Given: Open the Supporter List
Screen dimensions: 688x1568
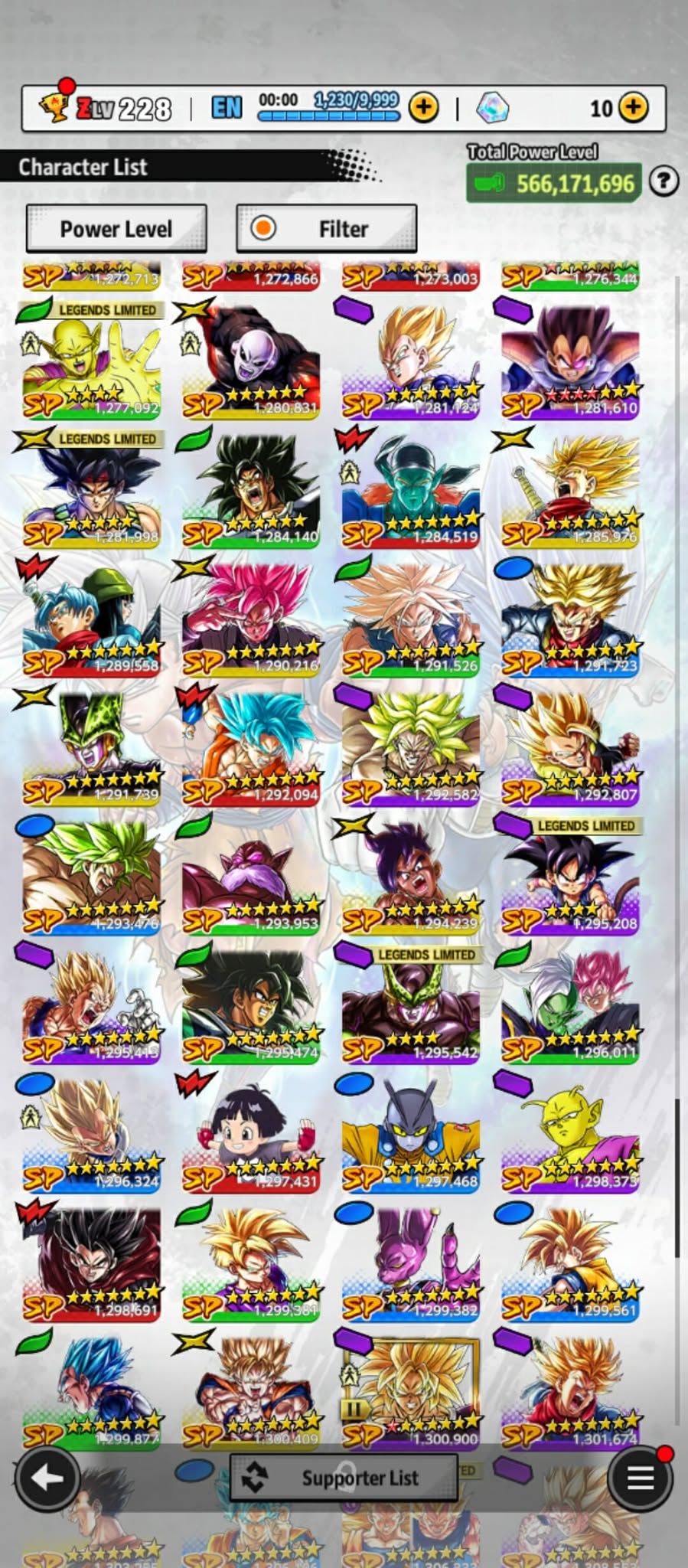Looking at the screenshot, I should [344, 1478].
